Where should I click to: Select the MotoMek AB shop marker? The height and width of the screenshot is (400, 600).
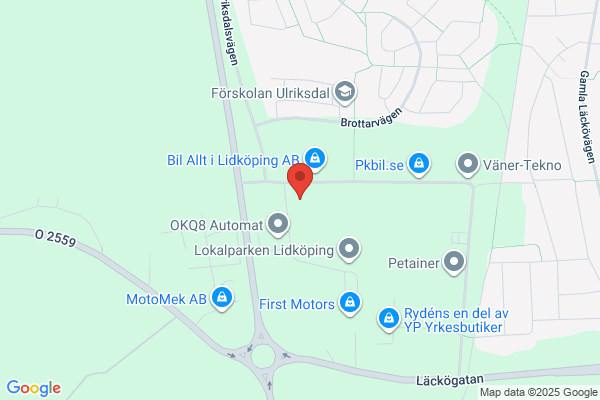(222, 298)
